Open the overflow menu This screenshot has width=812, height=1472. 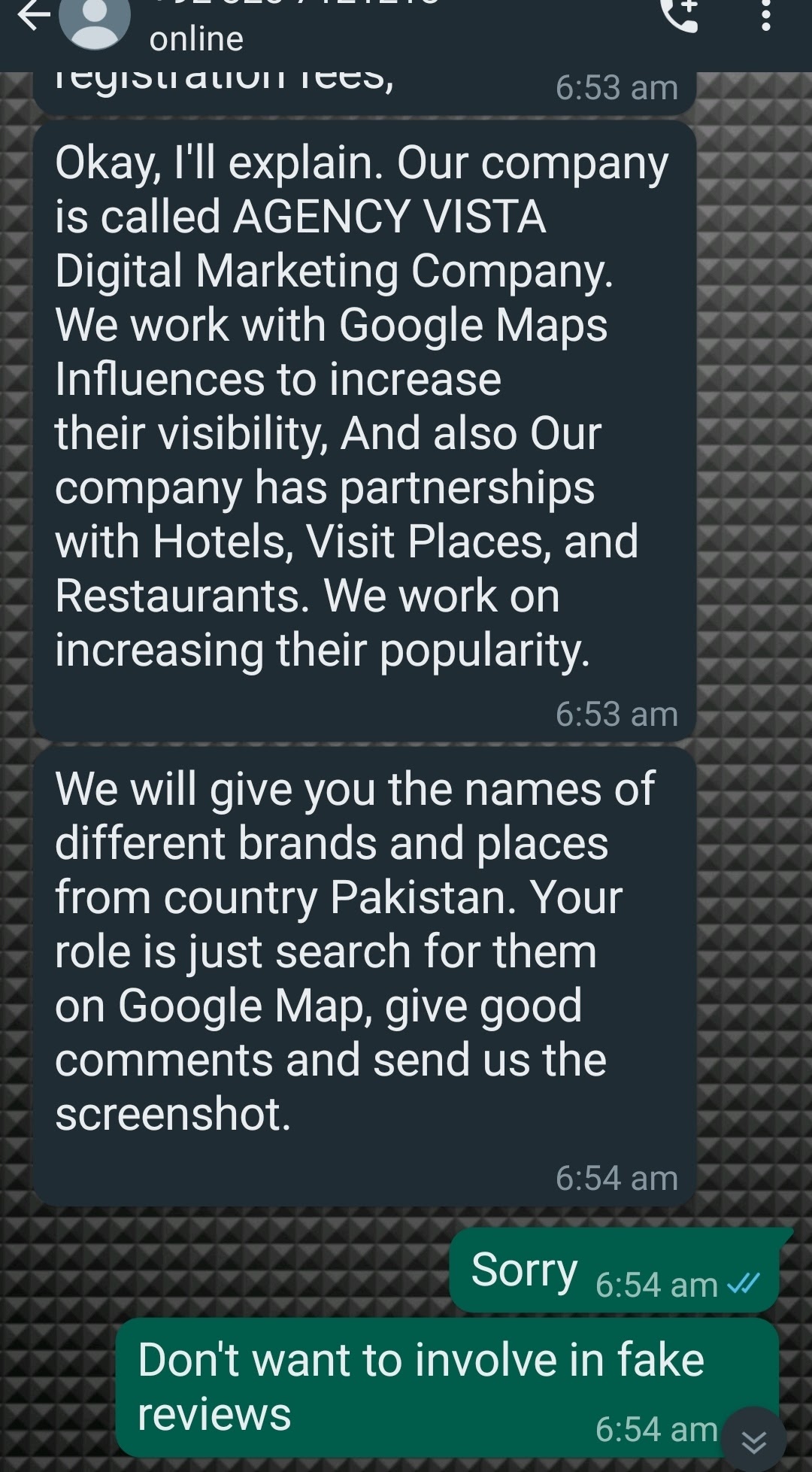[765, 15]
